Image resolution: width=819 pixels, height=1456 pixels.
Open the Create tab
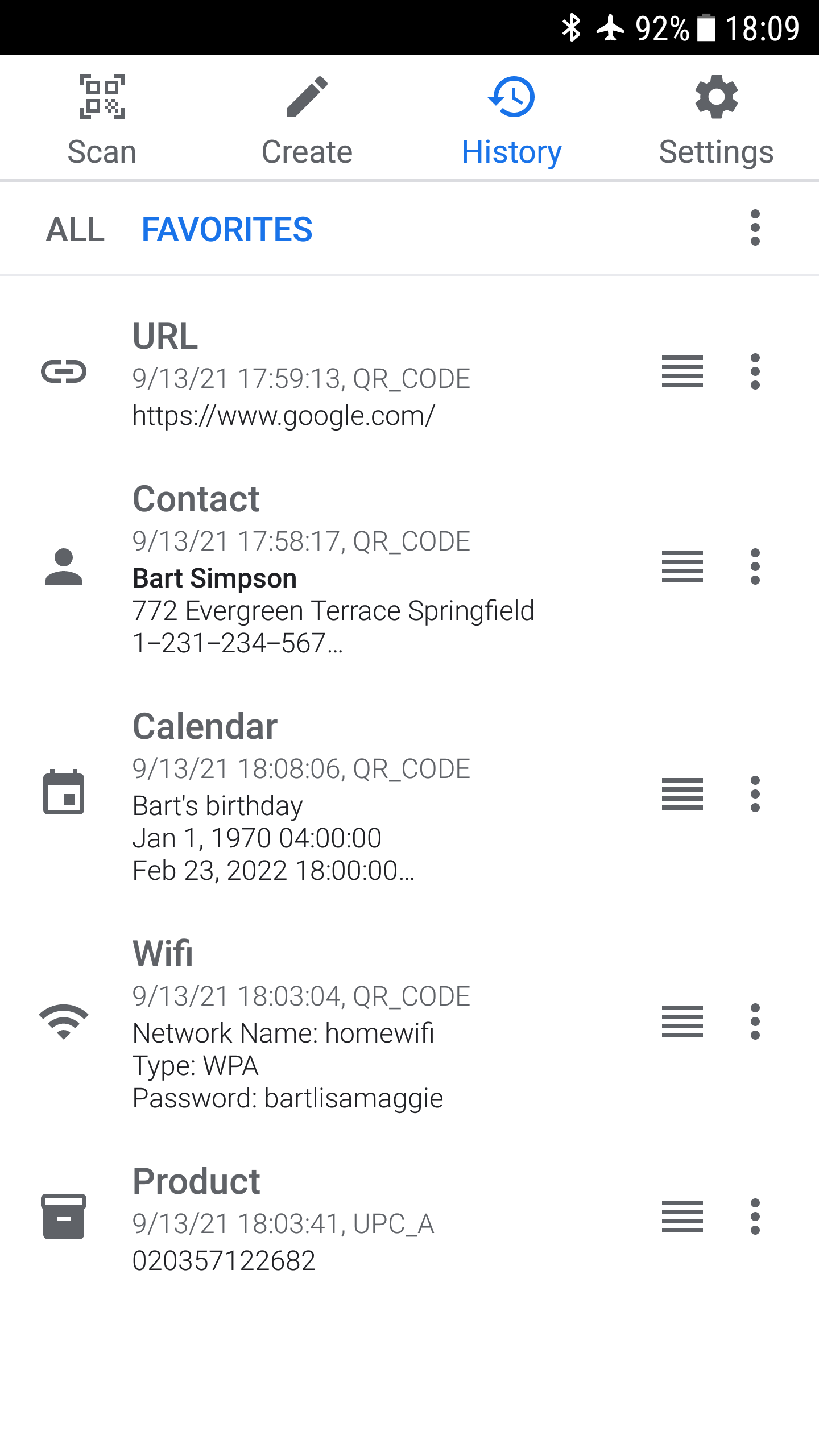(x=307, y=118)
